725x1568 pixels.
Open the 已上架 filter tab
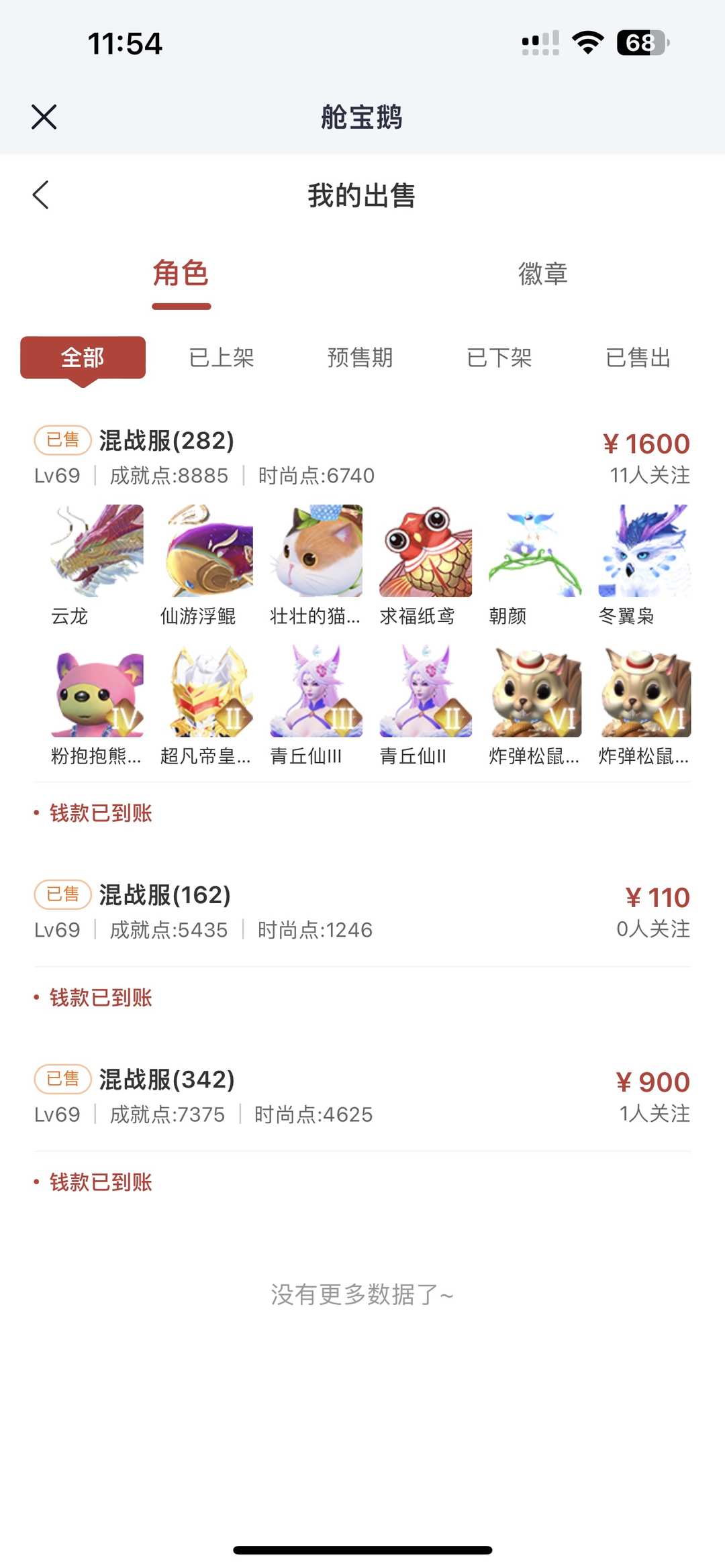tap(220, 358)
